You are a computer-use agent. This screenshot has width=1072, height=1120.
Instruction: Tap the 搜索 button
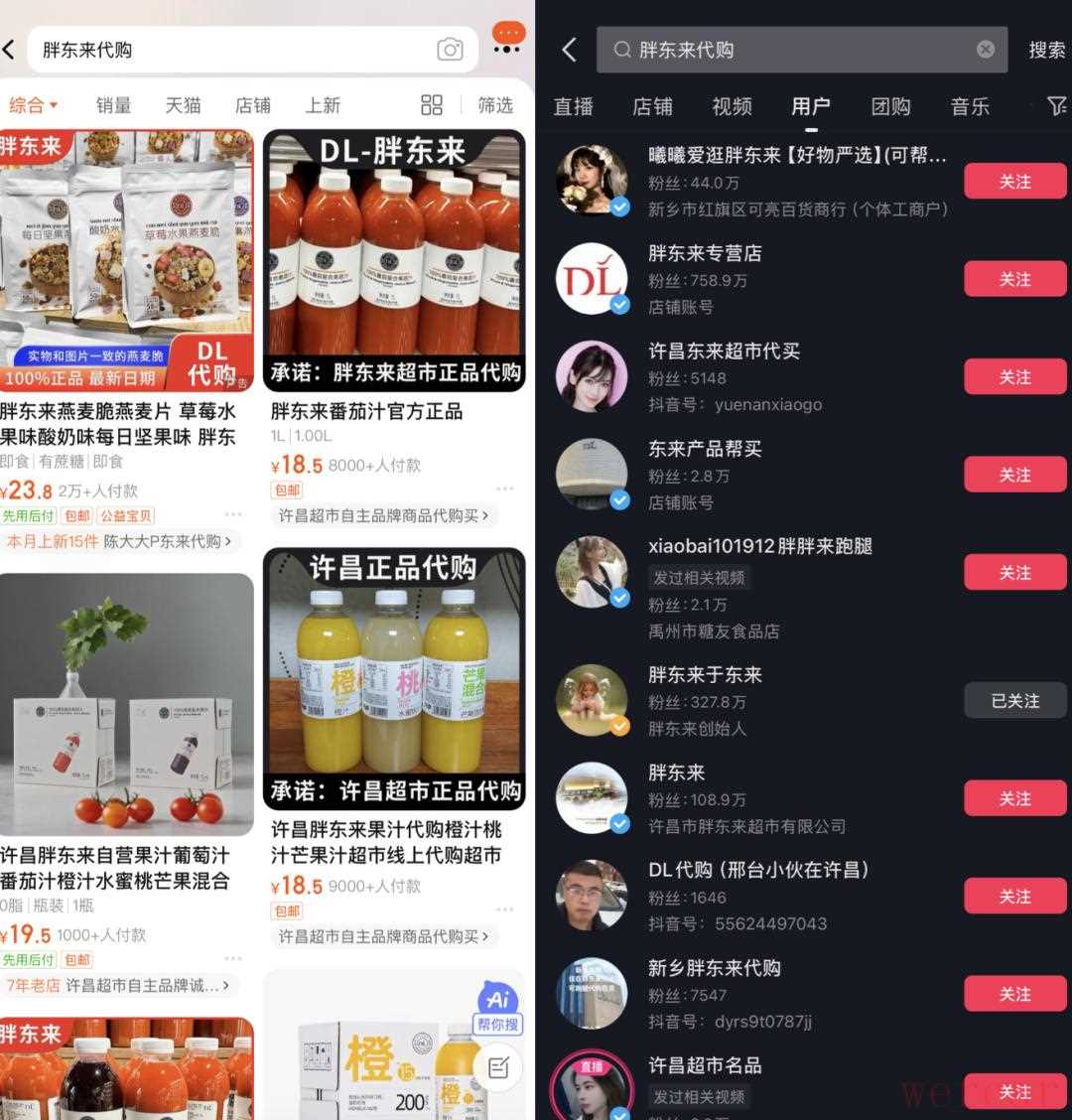[x=1046, y=50]
